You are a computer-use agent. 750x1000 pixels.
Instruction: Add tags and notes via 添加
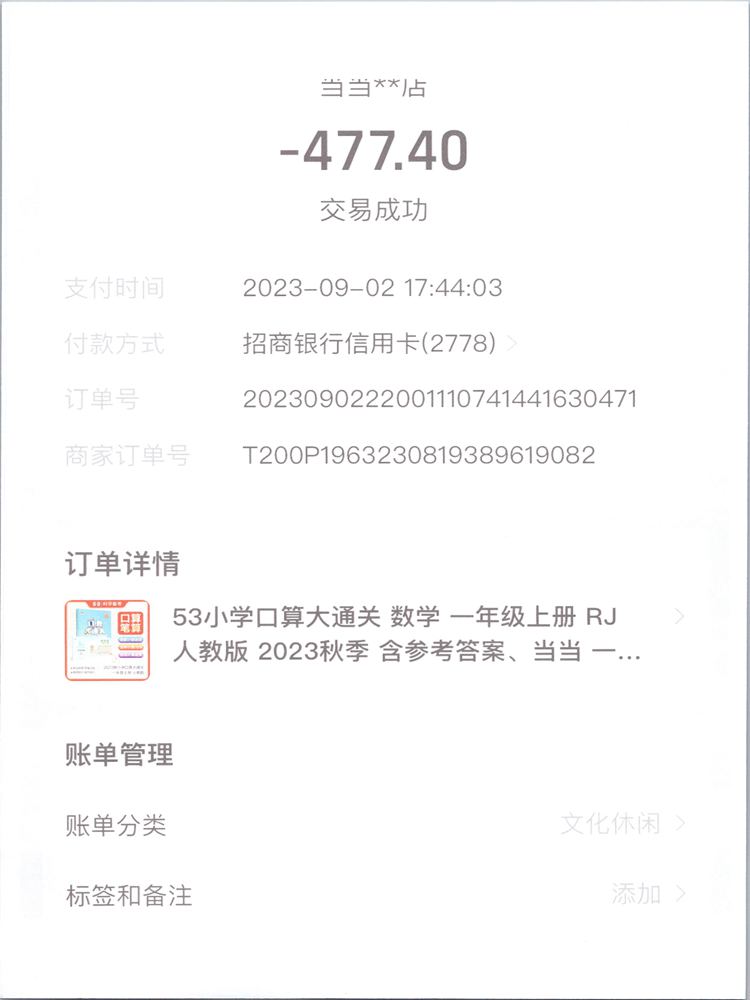647,893
